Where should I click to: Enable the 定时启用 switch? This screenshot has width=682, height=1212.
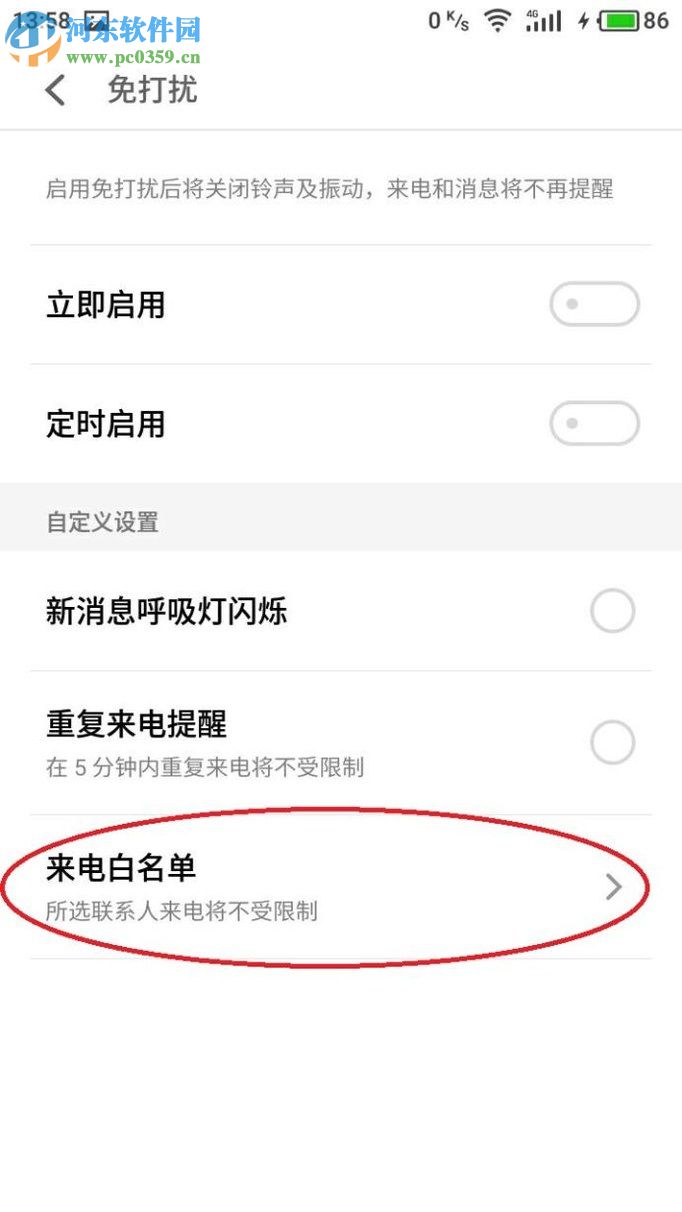(594, 424)
